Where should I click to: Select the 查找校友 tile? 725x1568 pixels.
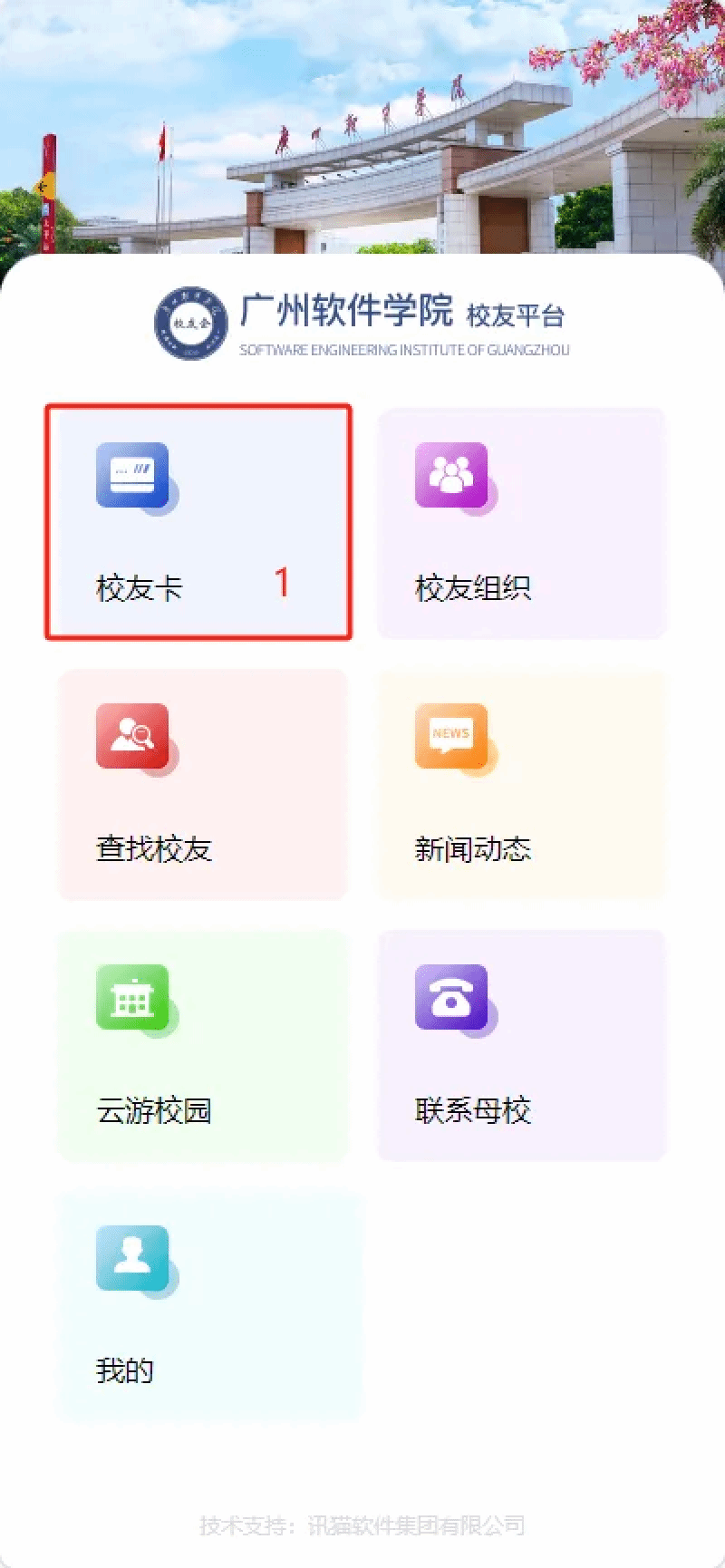[x=203, y=784]
